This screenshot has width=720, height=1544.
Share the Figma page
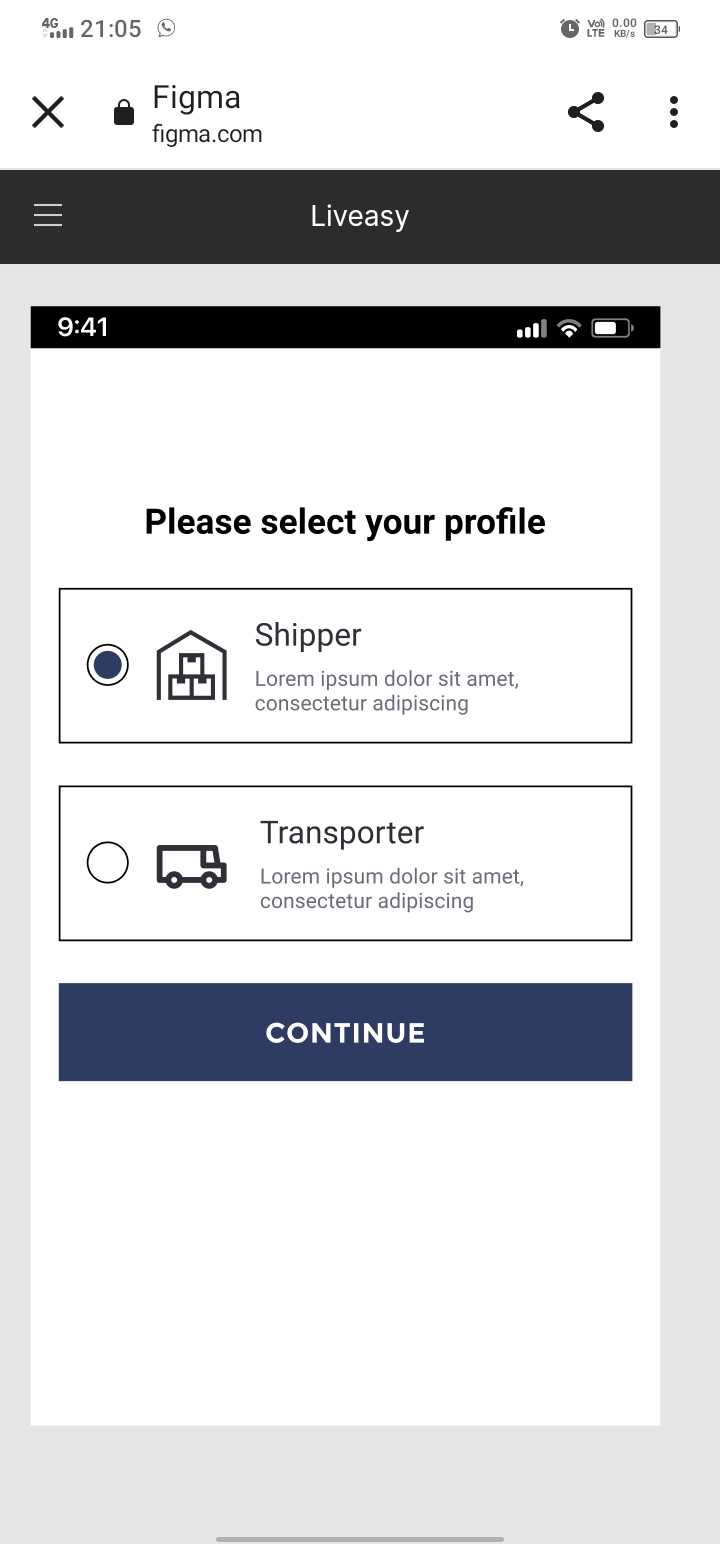(586, 113)
